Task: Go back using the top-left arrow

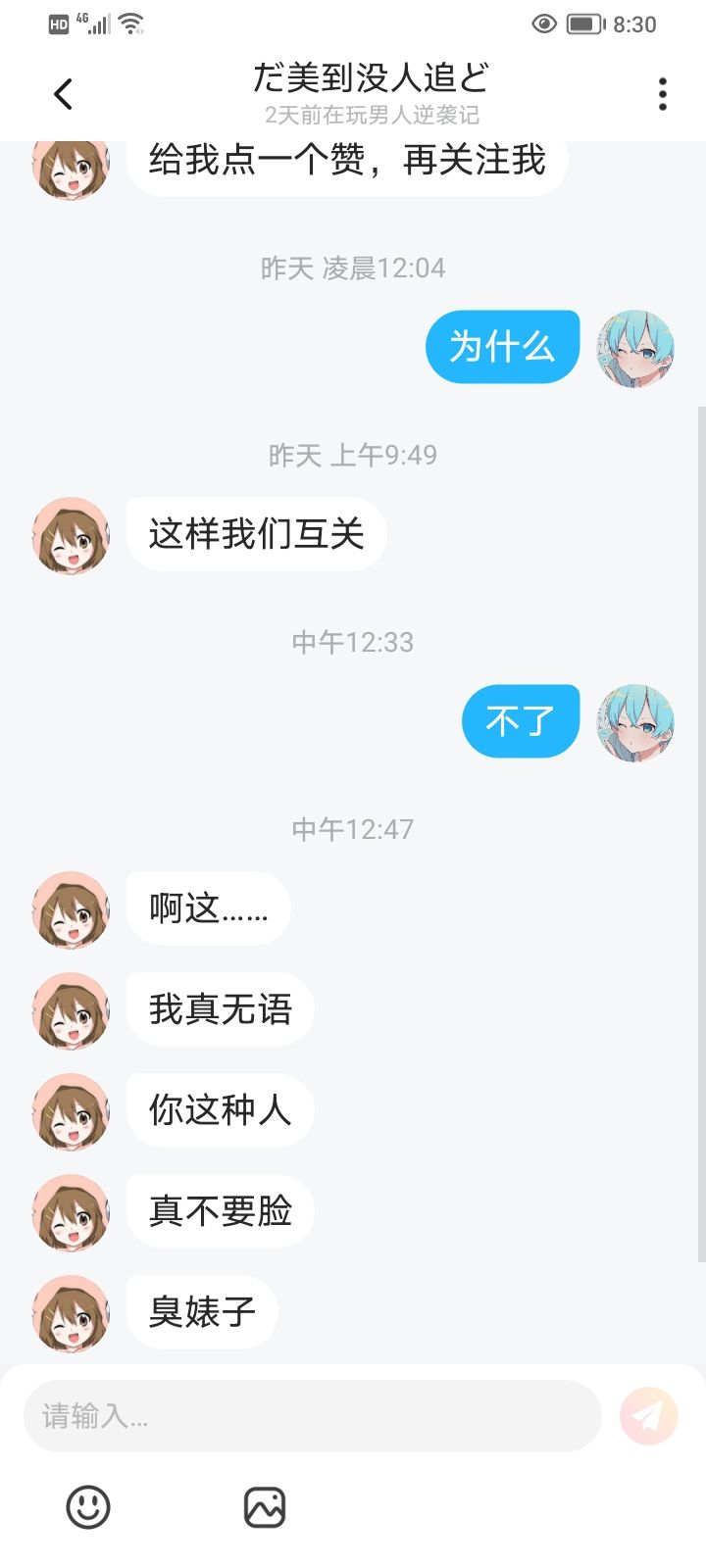Action: (63, 94)
